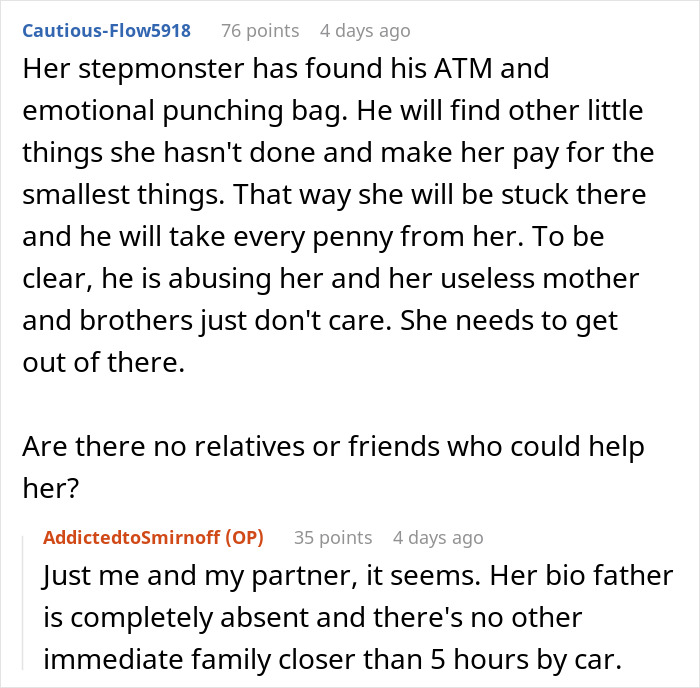Viewport: 700px width, 688px height.
Task: Open Cautious-Flow5918's profile
Action: point(106,31)
